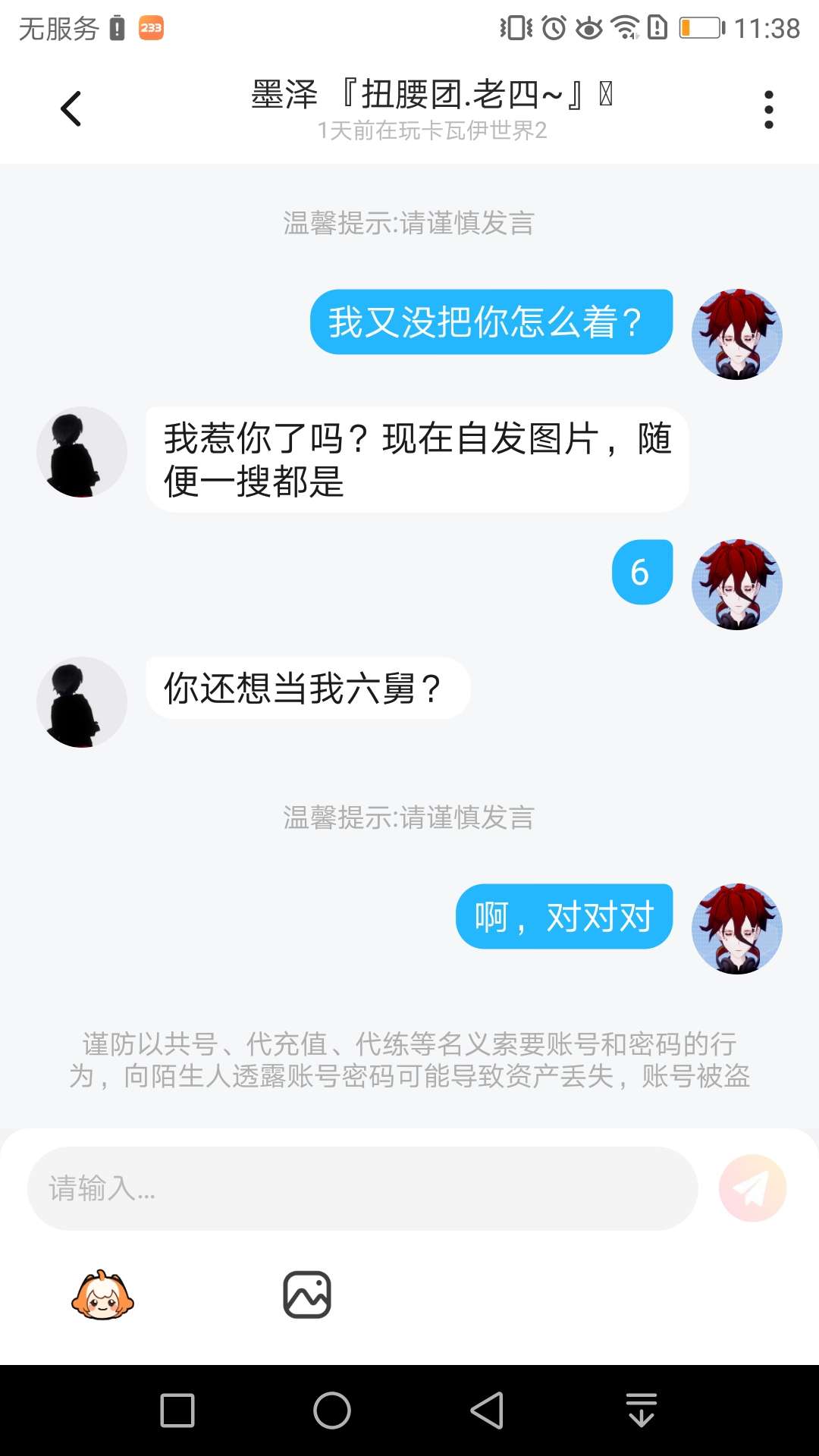Go back from the chat with 墨泽
This screenshot has height=1456, width=819.
pos(71,109)
